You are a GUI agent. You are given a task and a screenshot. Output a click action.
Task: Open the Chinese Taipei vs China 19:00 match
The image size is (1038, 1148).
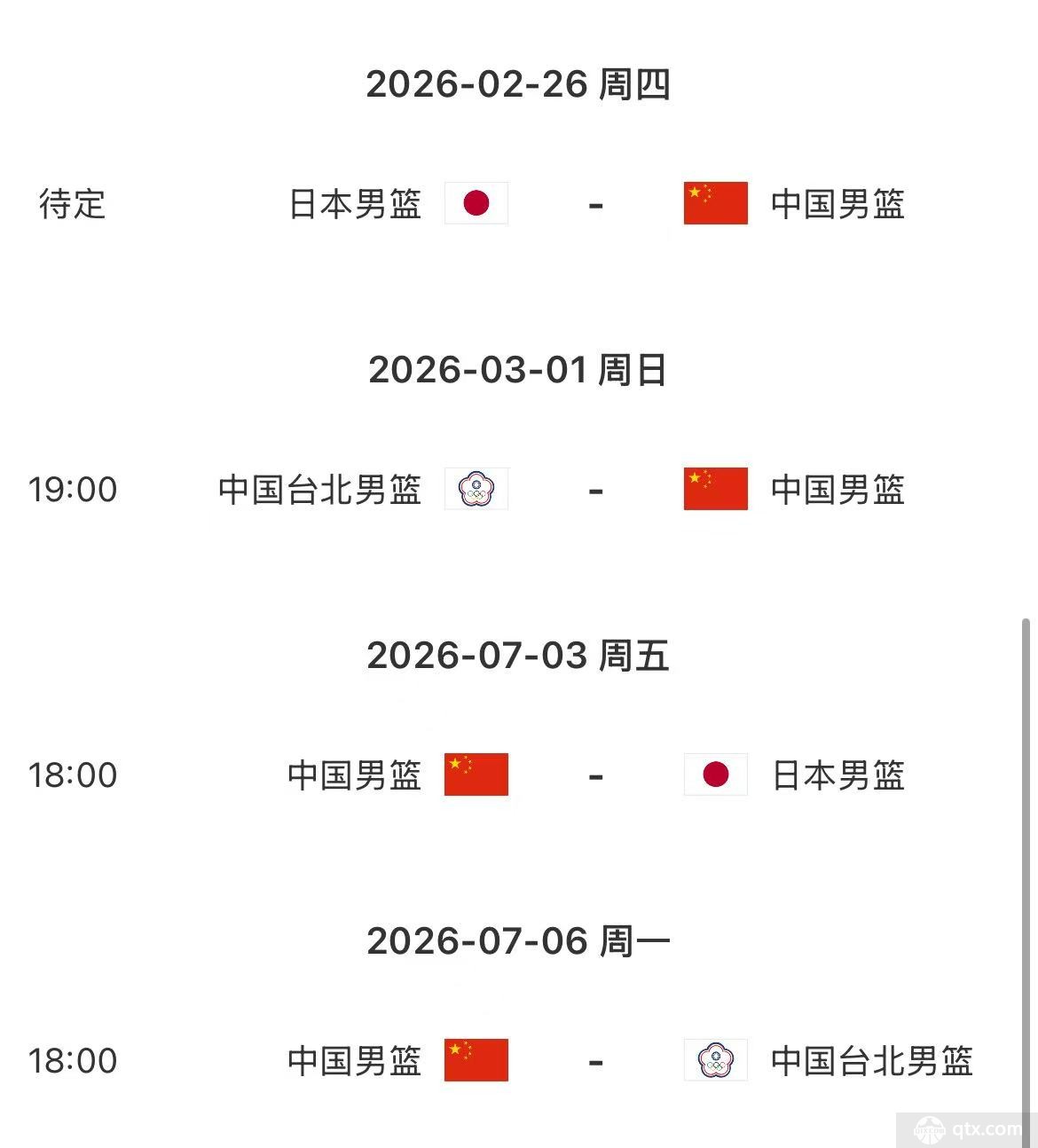pyautogui.click(x=595, y=490)
